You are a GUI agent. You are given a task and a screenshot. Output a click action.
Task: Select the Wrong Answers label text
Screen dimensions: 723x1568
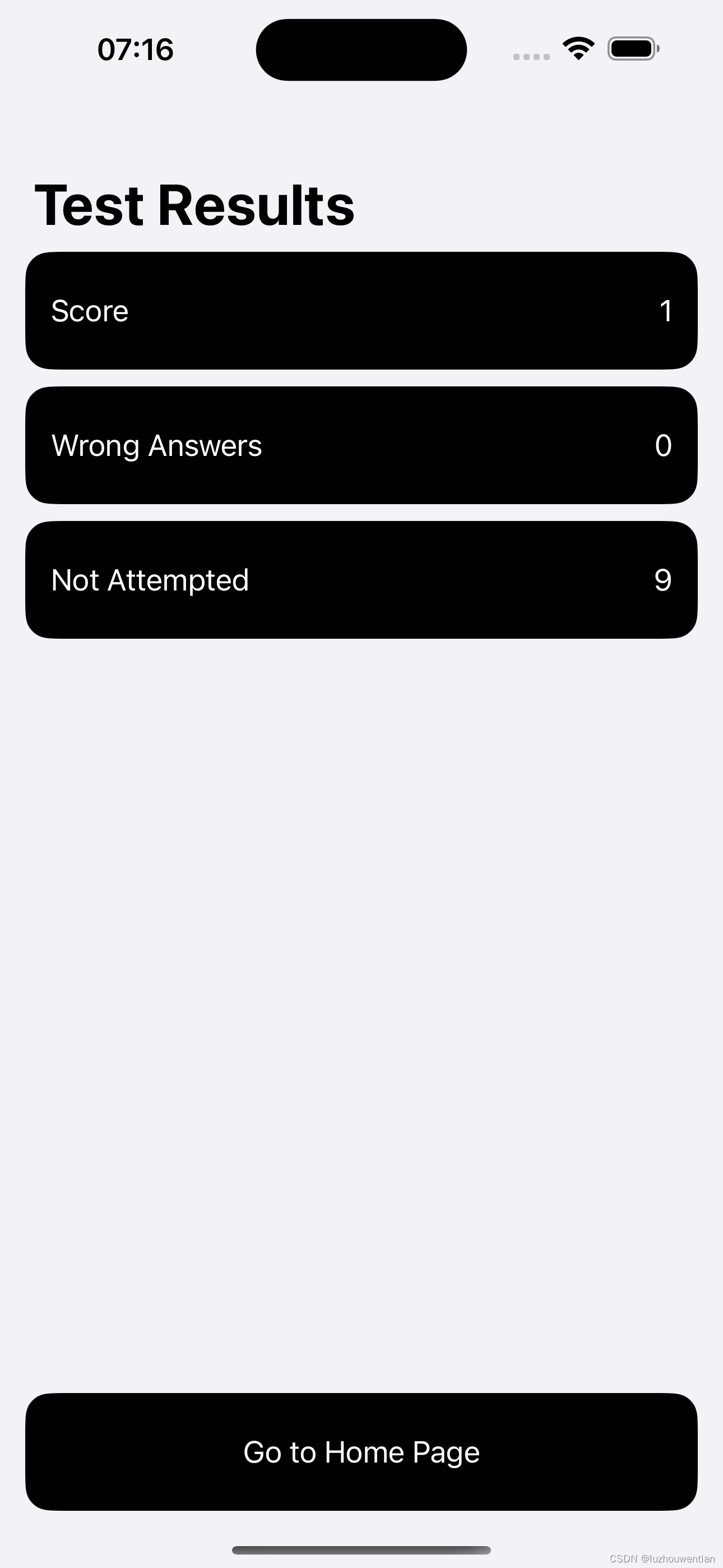[x=156, y=445]
